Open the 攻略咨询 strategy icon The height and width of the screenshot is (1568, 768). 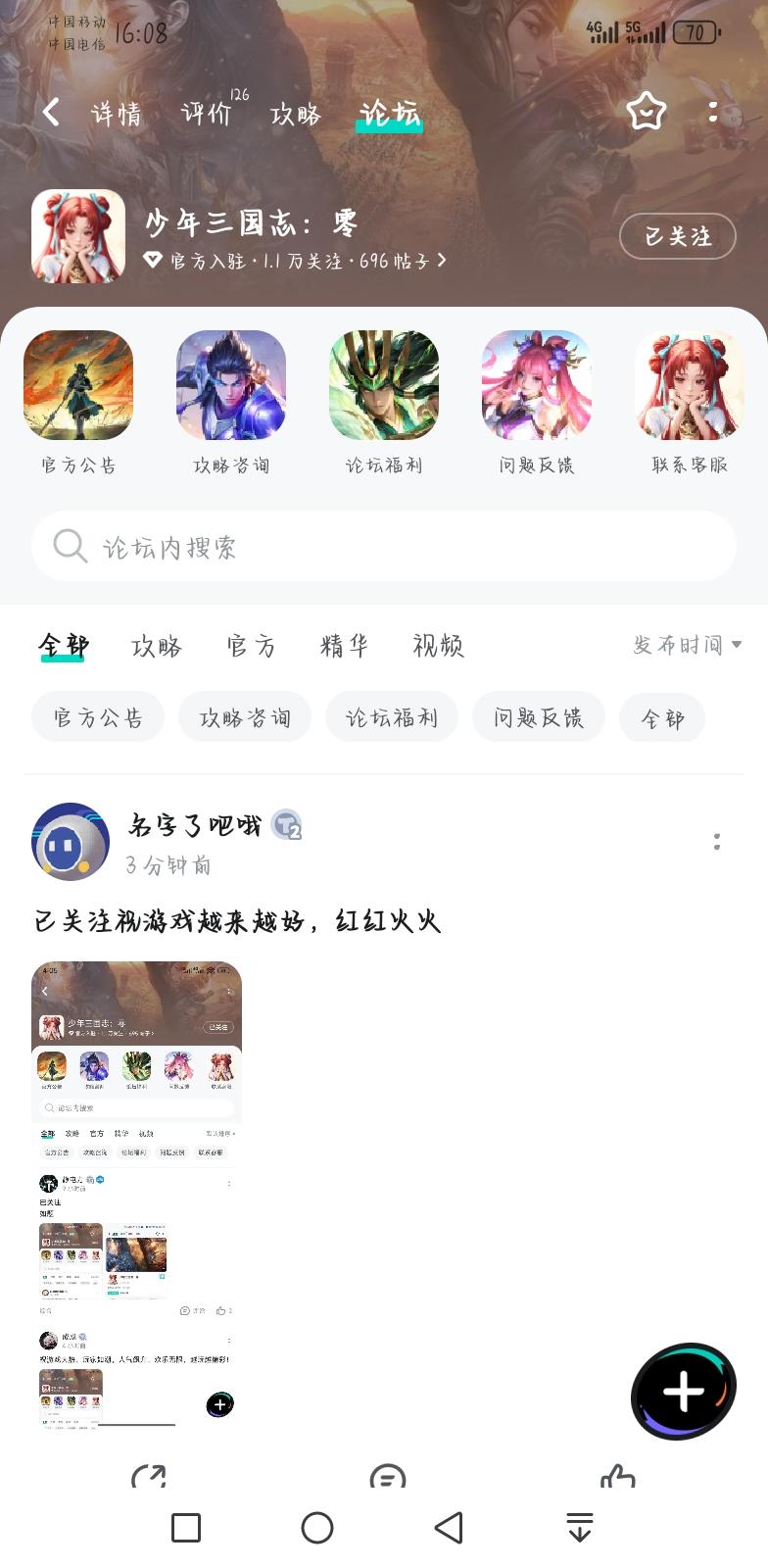click(x=230, y=385)
